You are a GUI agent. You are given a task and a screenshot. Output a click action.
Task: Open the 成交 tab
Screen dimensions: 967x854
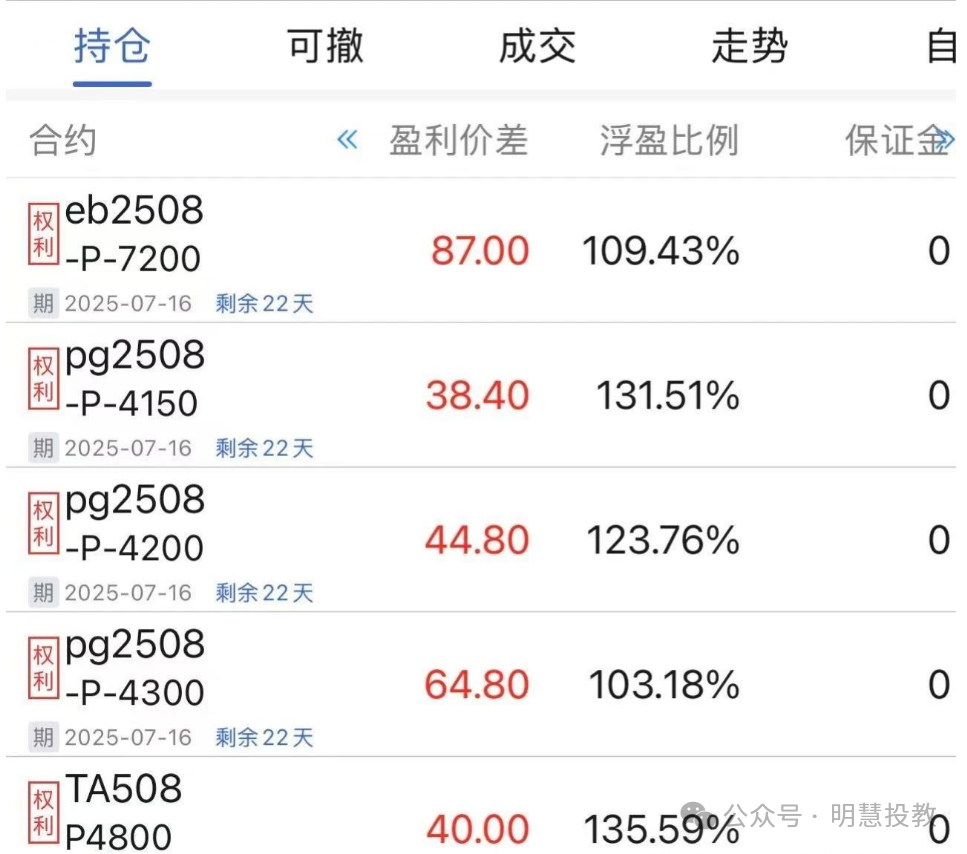click(x=537, y=47)
